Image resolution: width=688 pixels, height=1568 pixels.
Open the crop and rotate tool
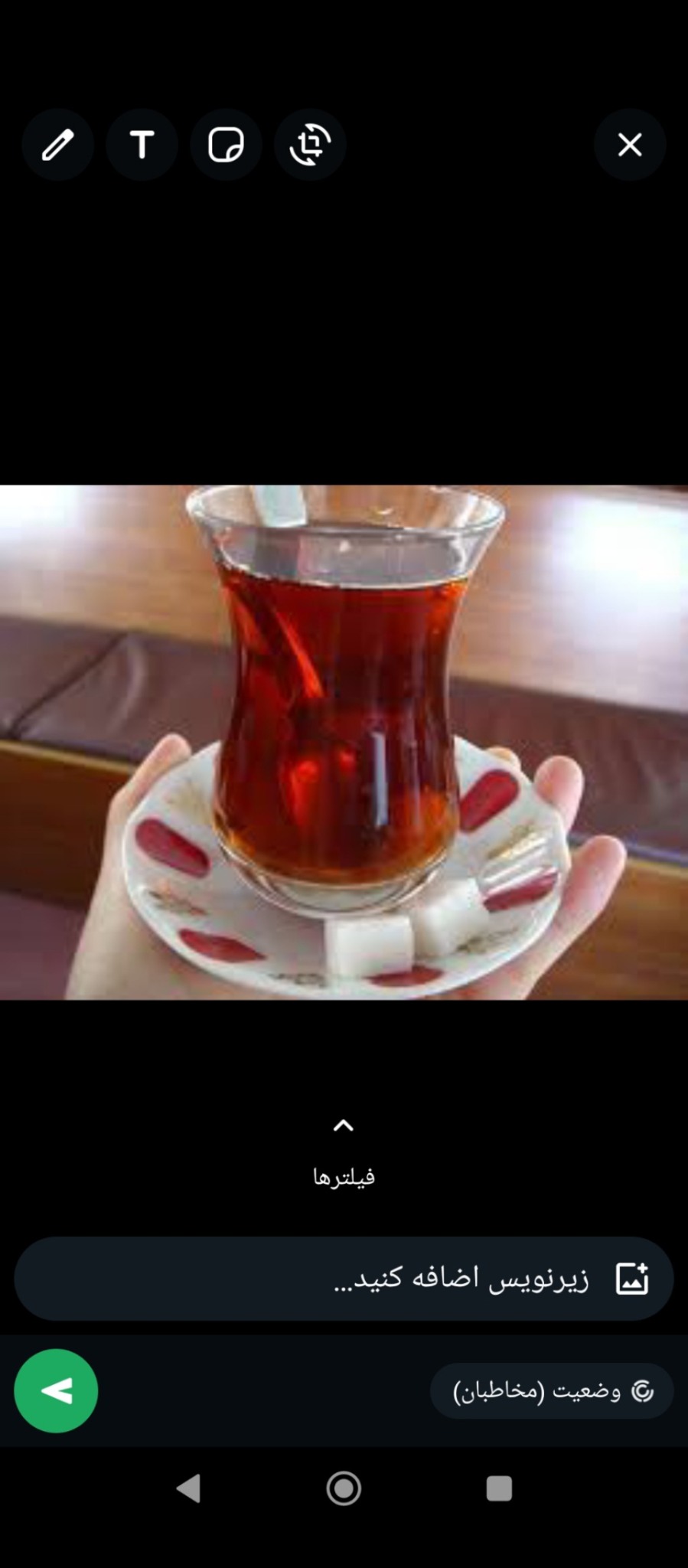[310, 145]
